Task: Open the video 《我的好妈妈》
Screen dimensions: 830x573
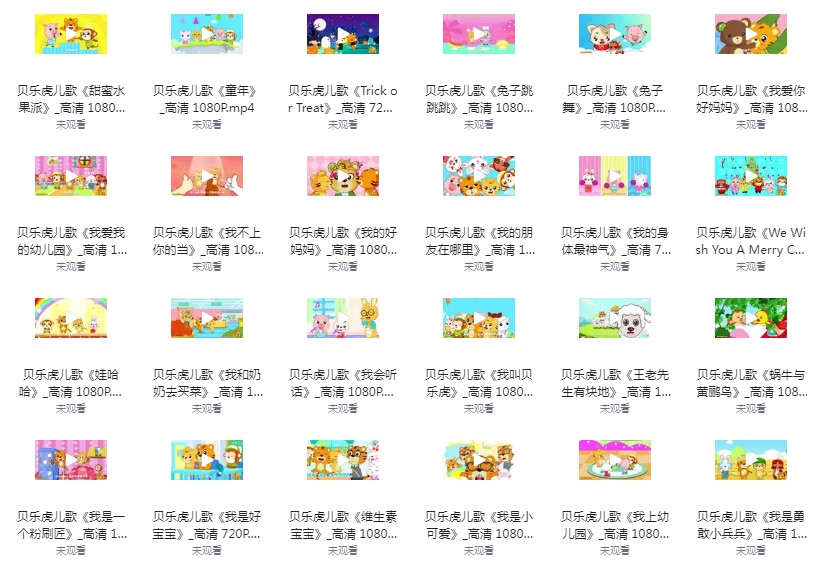Action: point(343,176)
